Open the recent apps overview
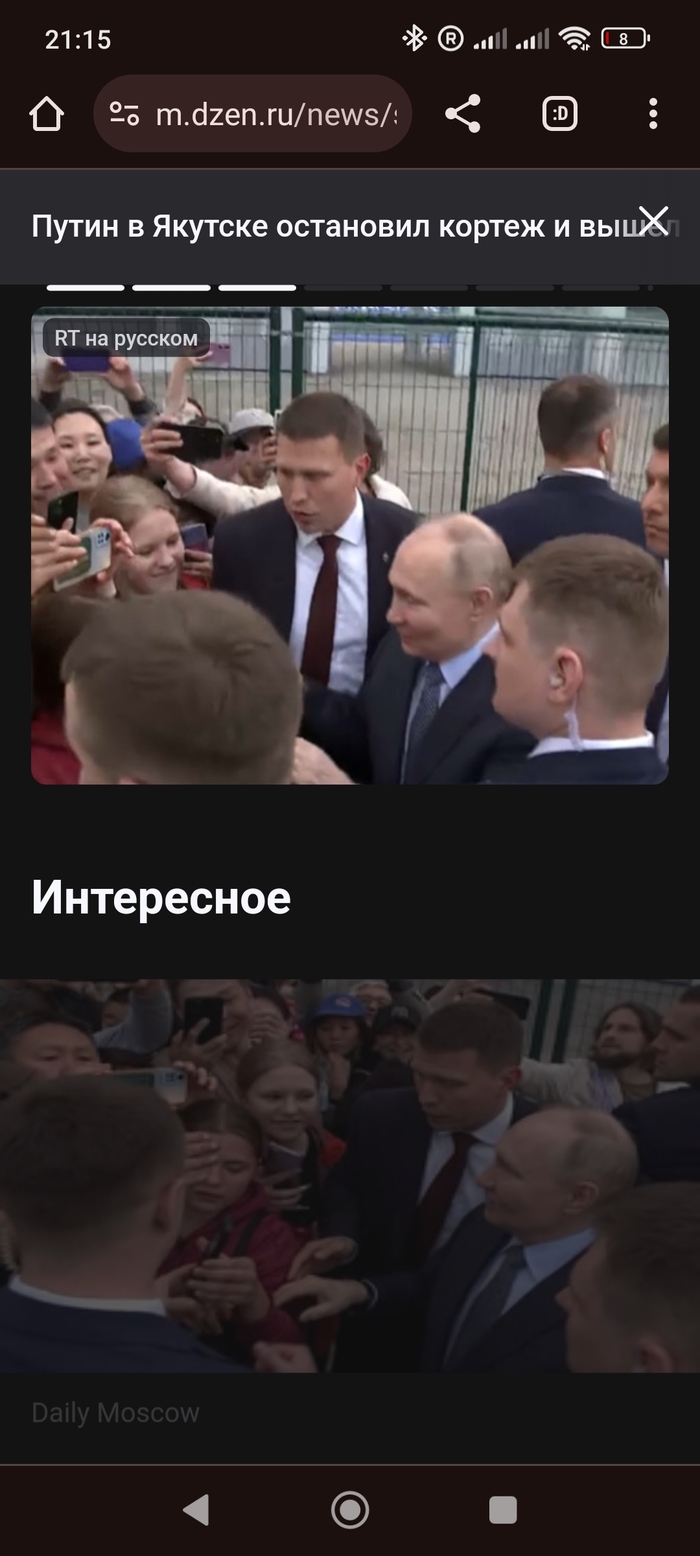This screenshot has width=700, height=1556. coord(503,1509)
